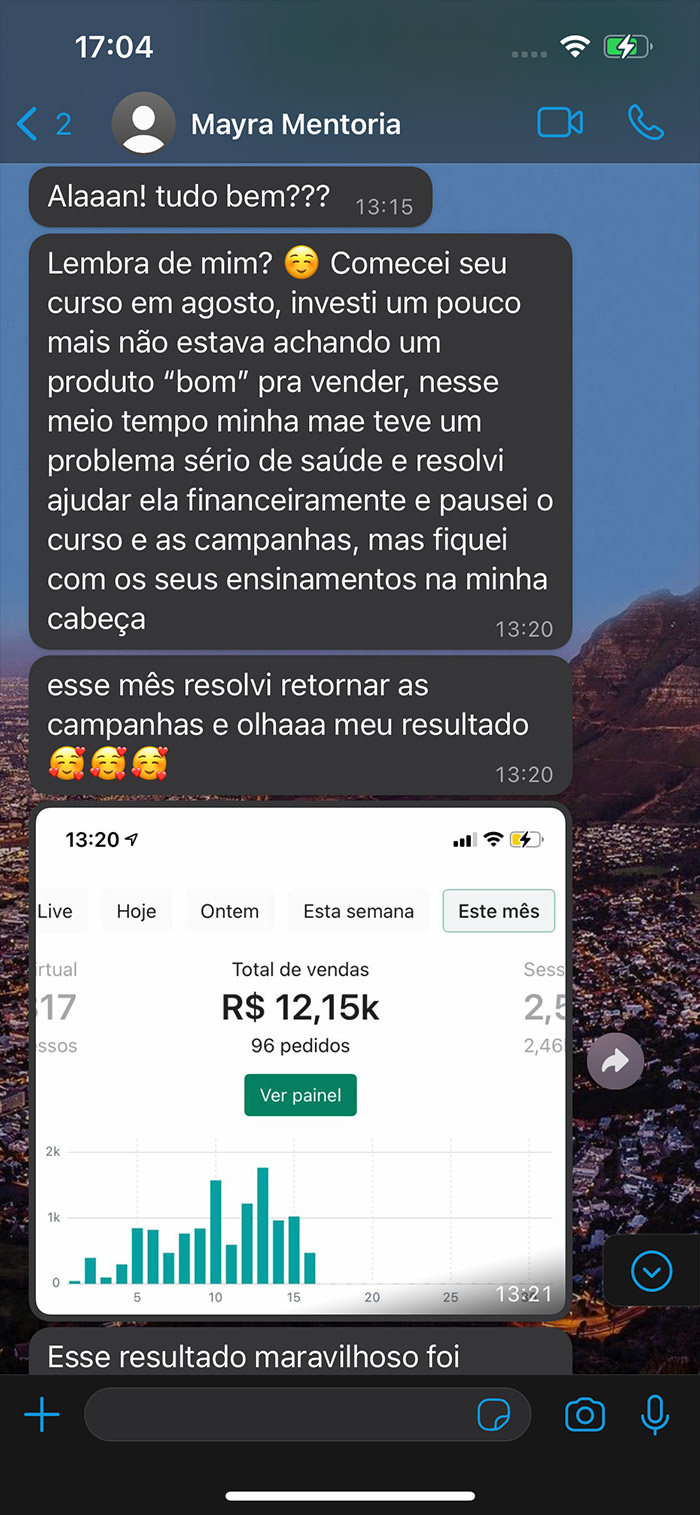Start a voice call with Mayra Mentoria
700x1515 pixels.
coord(645,123)
